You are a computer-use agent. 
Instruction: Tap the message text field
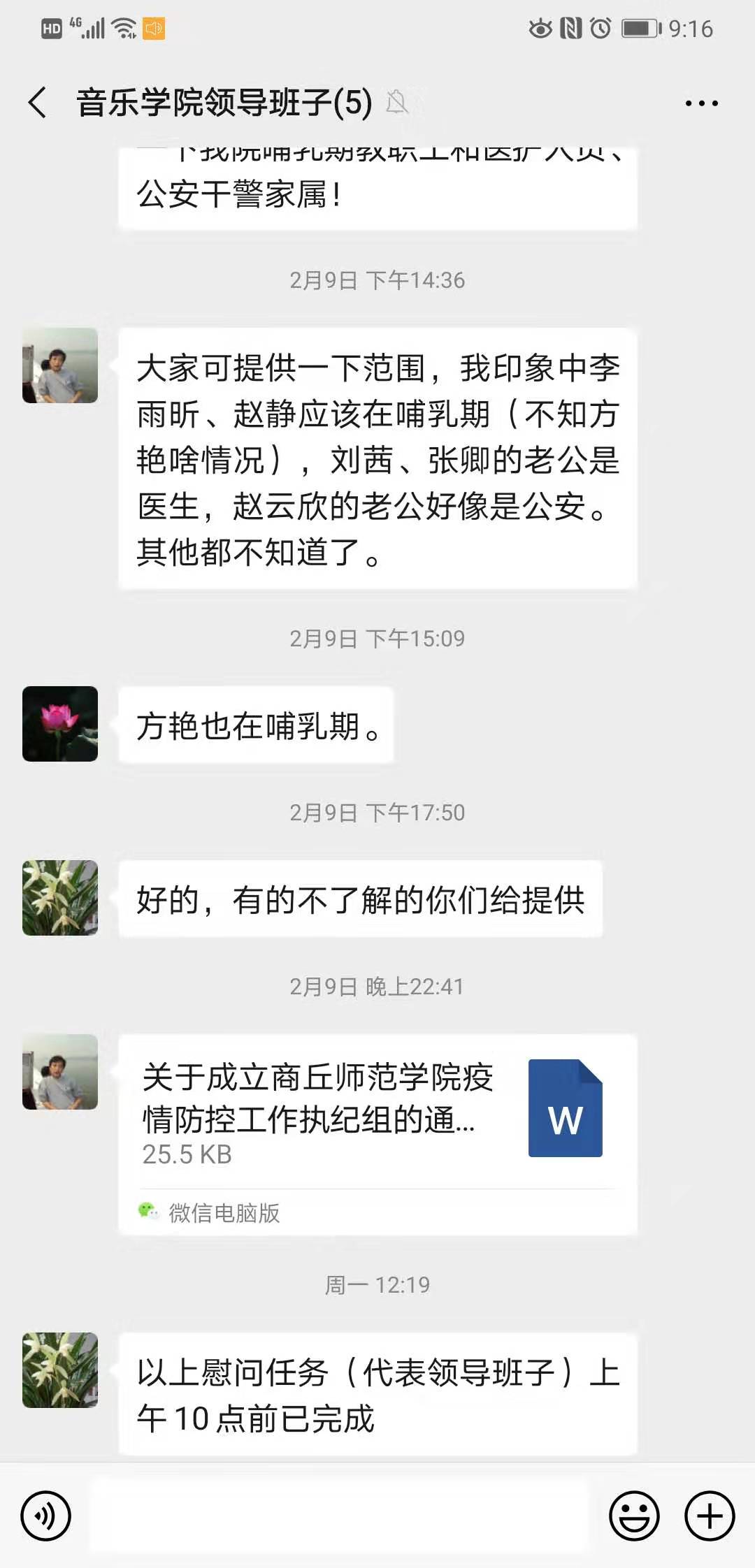[x=339, y=1516]
